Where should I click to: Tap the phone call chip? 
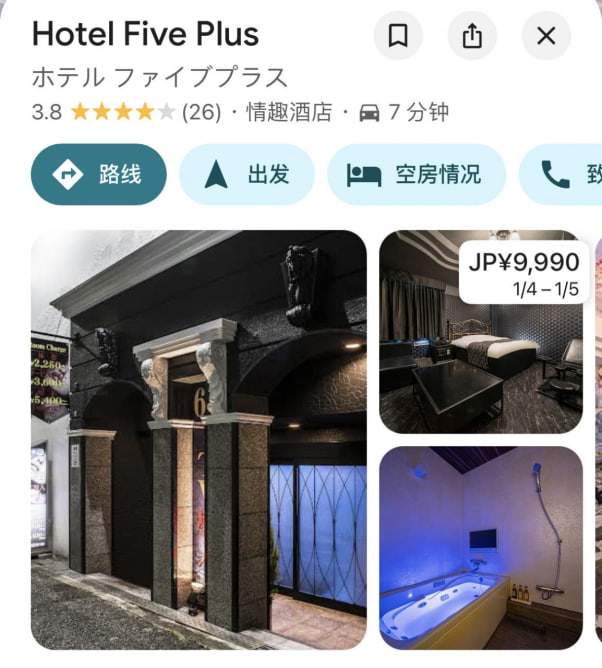point(565,175)
